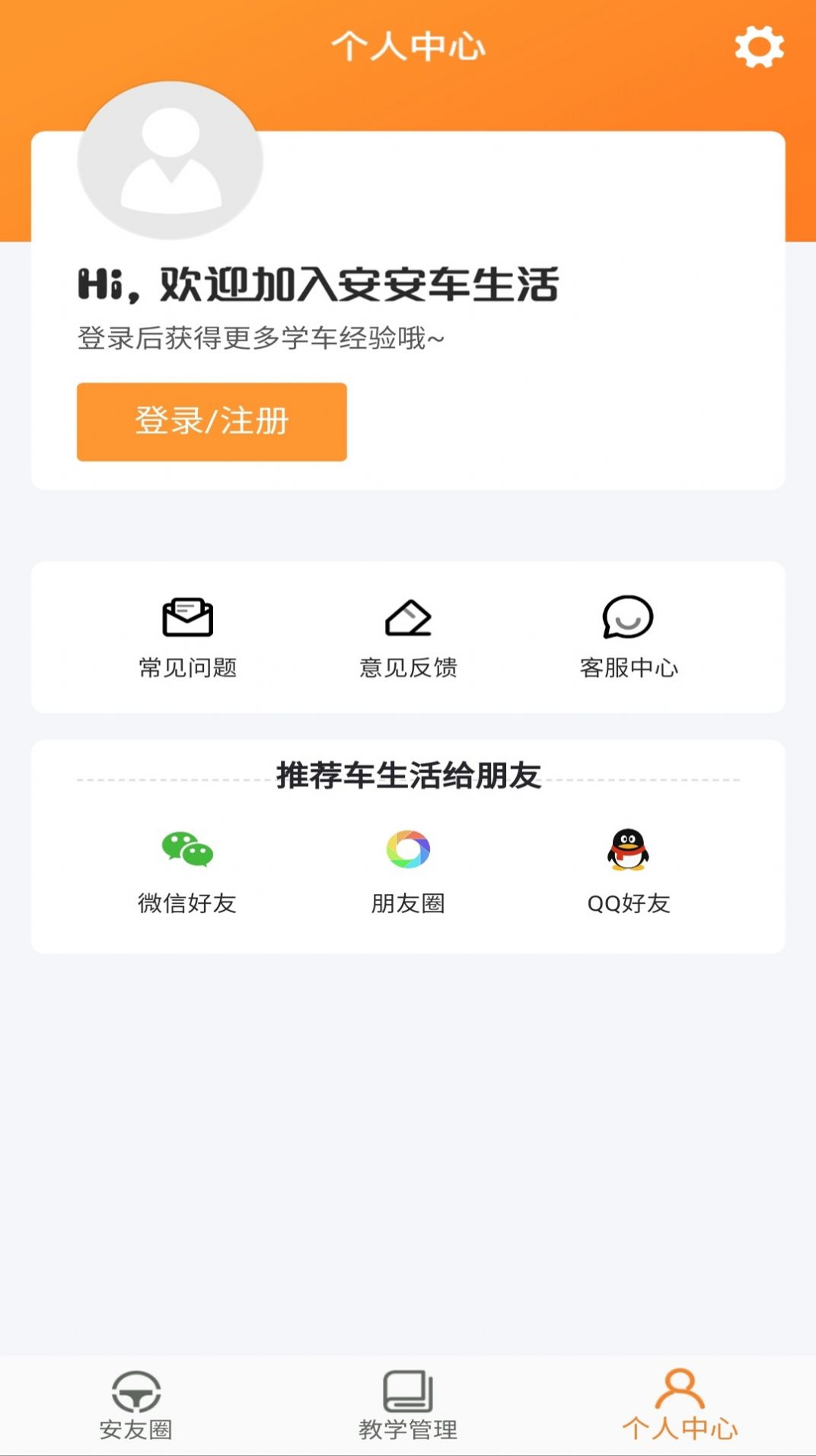Open the settings gear icon
Viewport: 816px width, 1456px height.
(759, 47)
